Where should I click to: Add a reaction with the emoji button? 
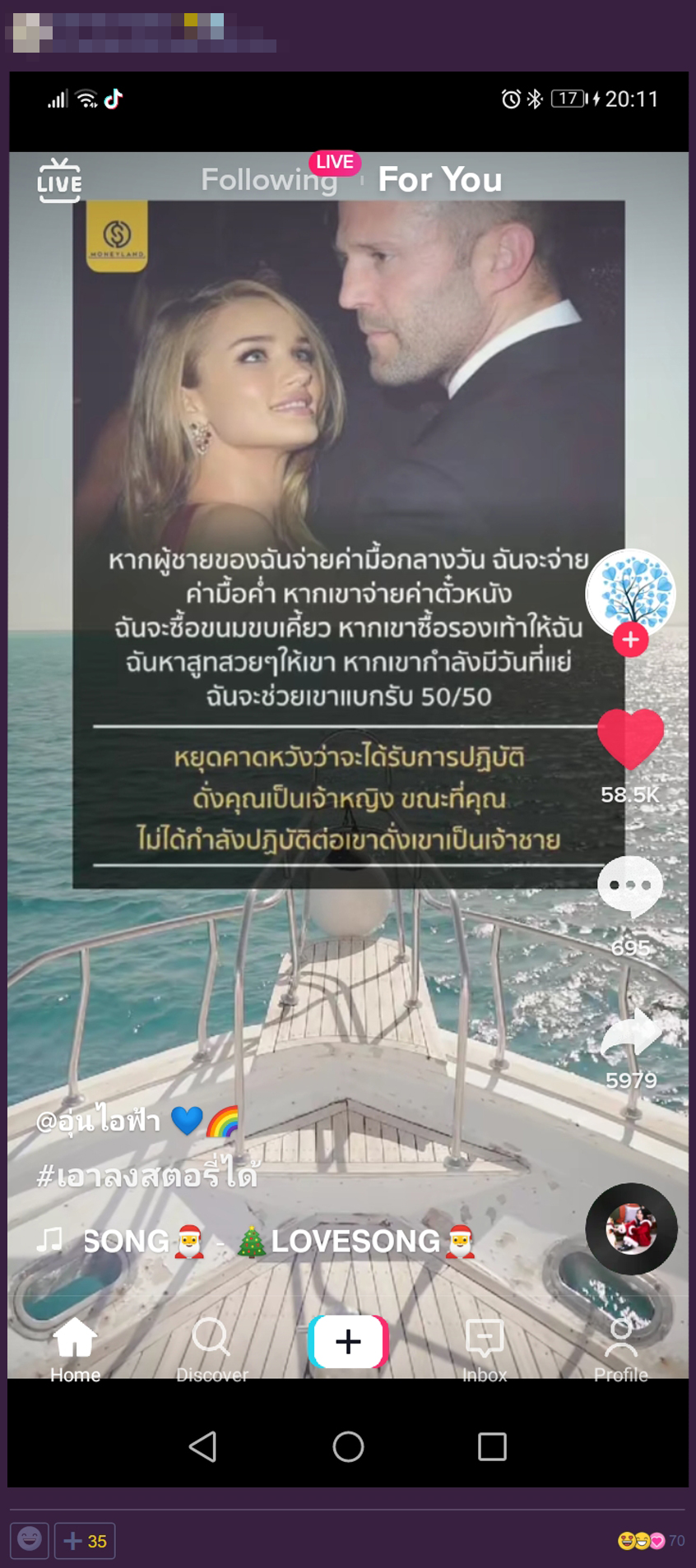[x=30, y=1540]
